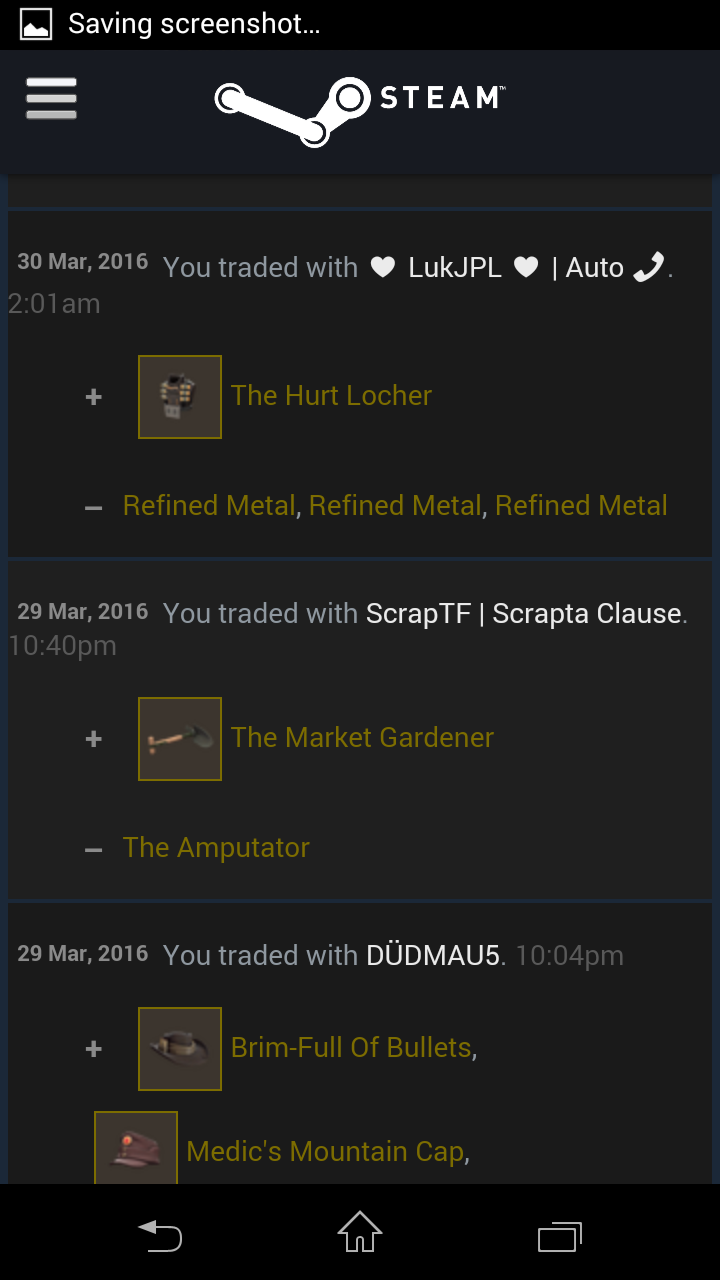This screenshot has width=720, height=1280.
Task: Go to the home screen
Action: 360,1234
